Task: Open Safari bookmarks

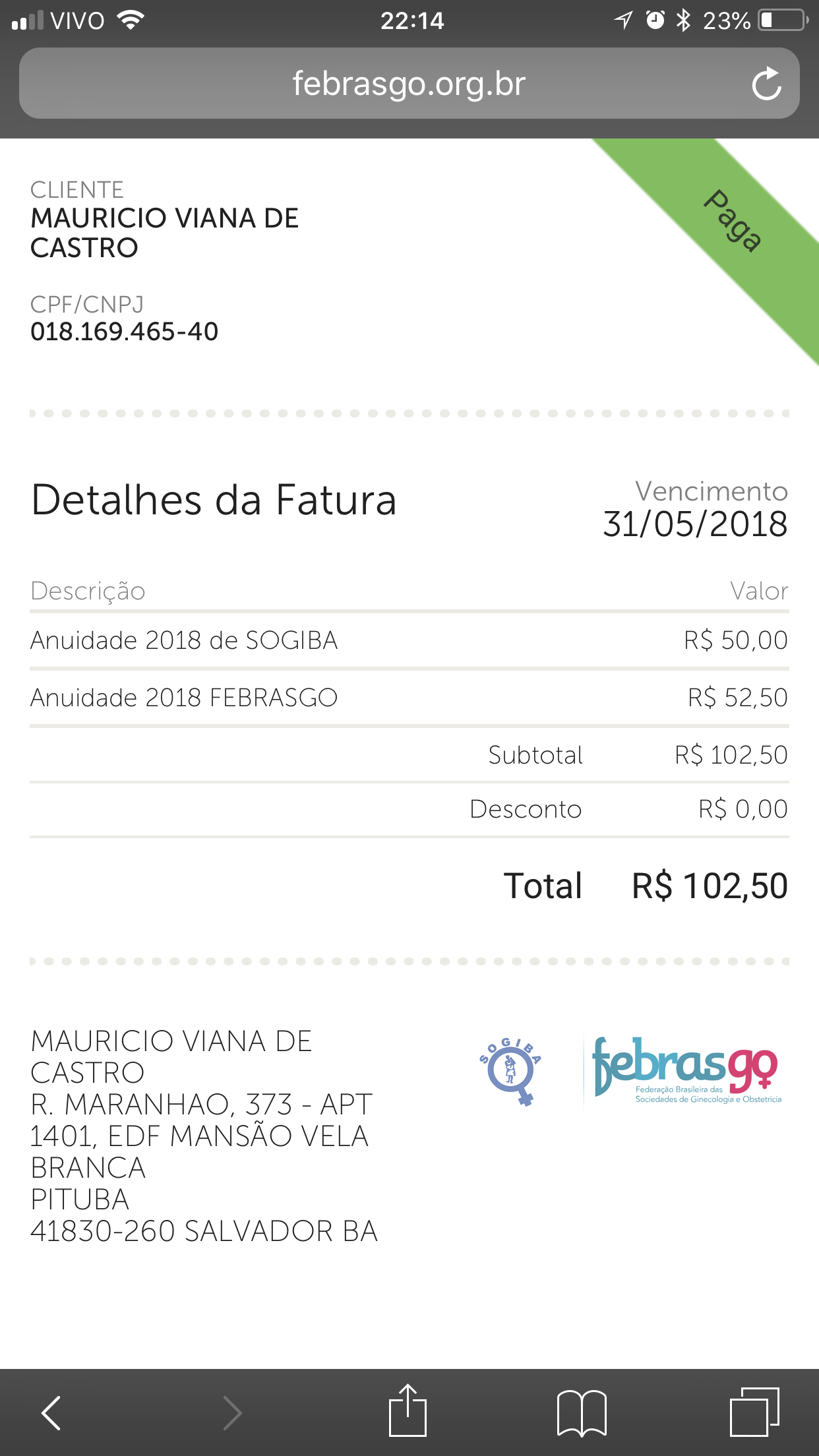Action: coord(582,1412)
